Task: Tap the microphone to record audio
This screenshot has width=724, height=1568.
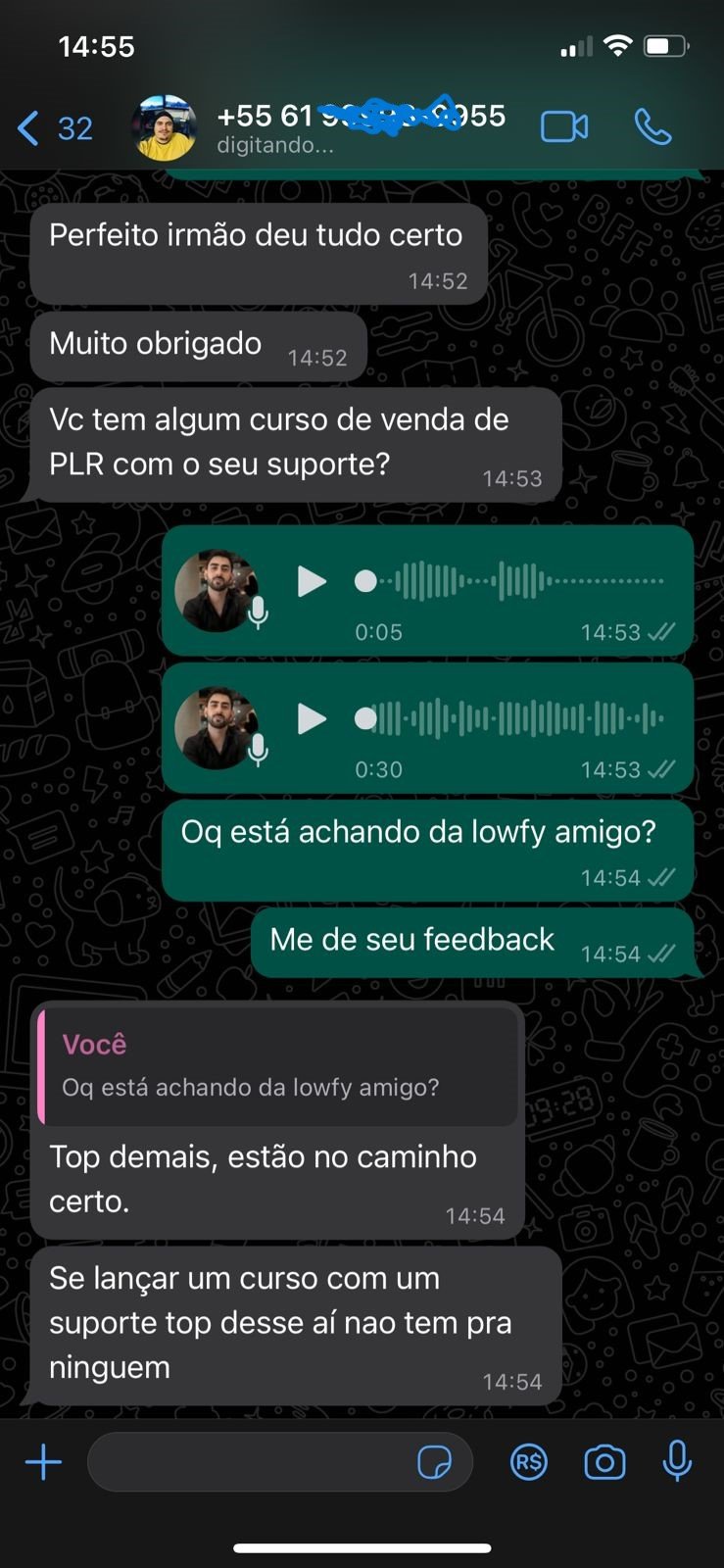Action: point(677,1463)
